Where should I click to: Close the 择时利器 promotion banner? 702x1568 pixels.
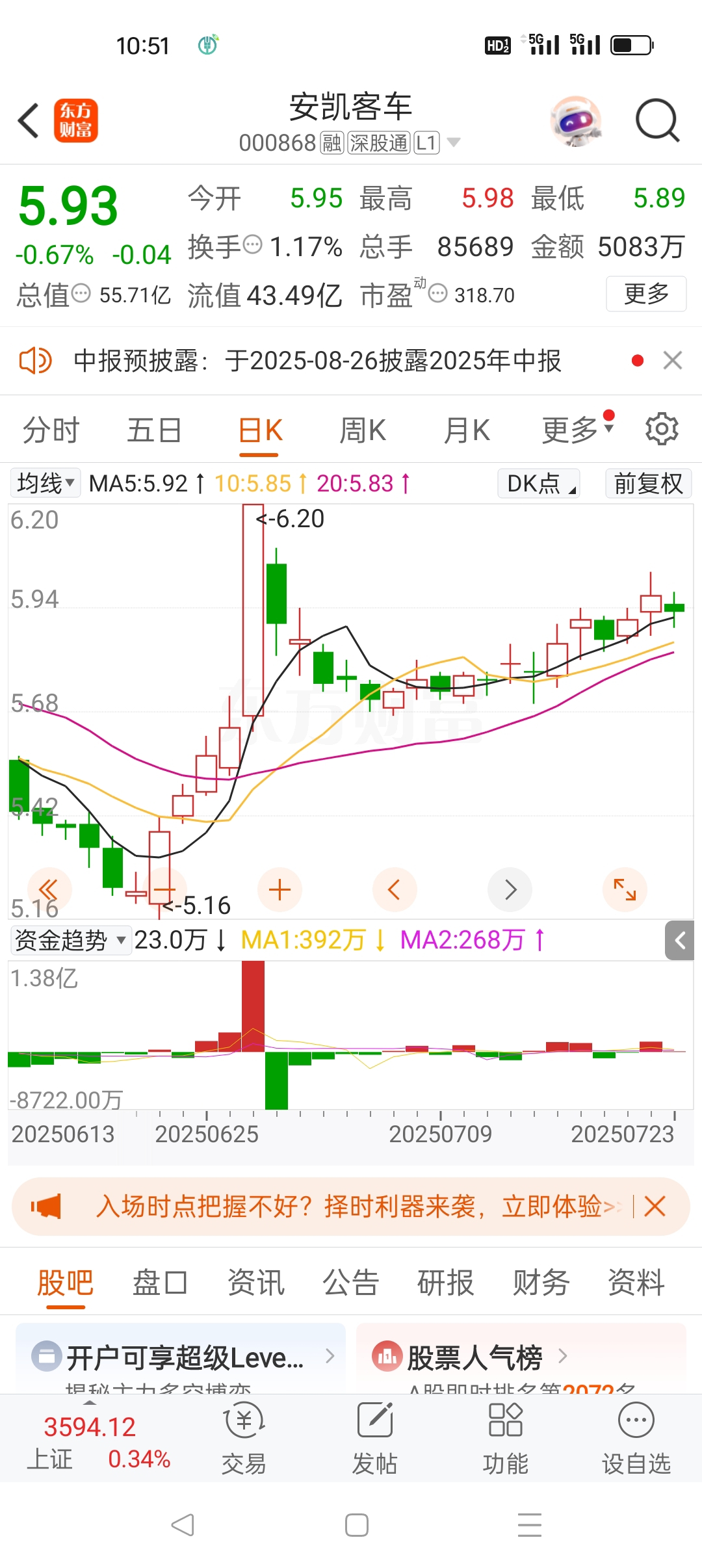655,1207
